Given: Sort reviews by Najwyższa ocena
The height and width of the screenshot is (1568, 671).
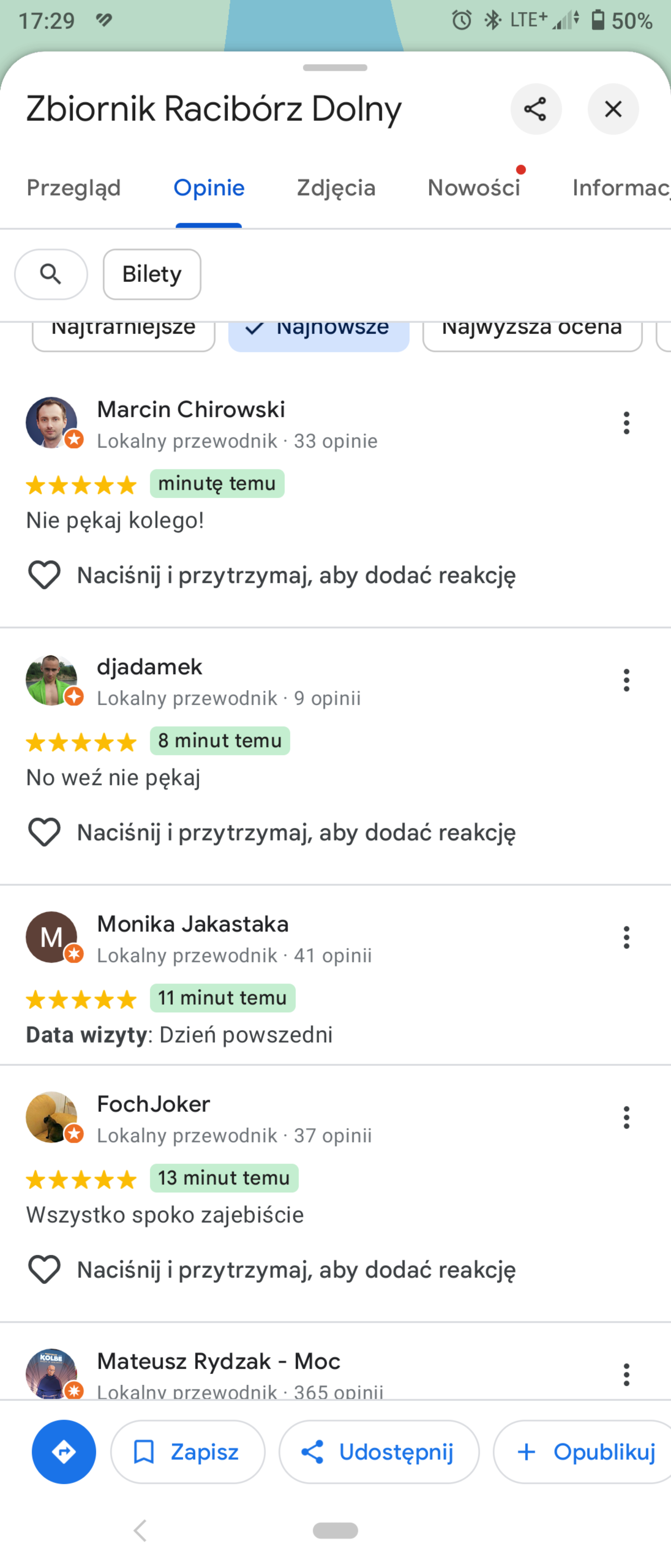Looking at the screenshot, I should [x=532, y=332].
